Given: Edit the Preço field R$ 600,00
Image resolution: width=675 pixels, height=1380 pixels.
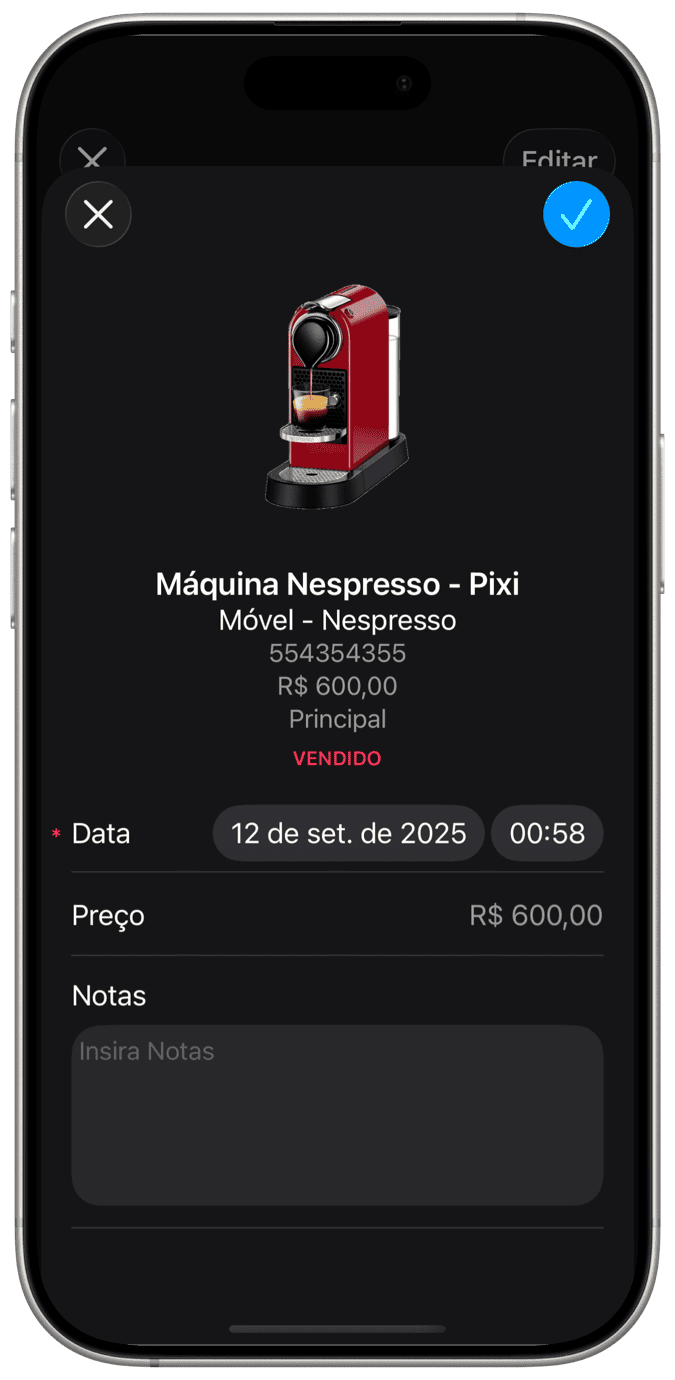Looking at the screenshot, I should click(535, 915).
